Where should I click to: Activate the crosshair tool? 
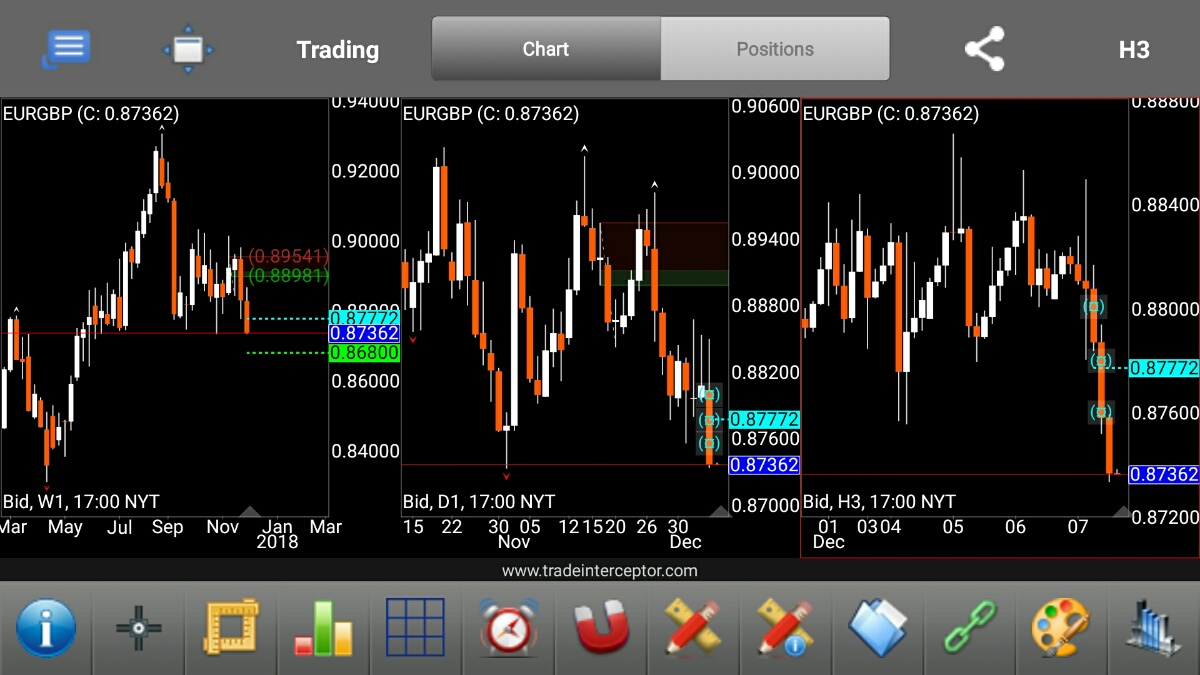pos(138,629)
